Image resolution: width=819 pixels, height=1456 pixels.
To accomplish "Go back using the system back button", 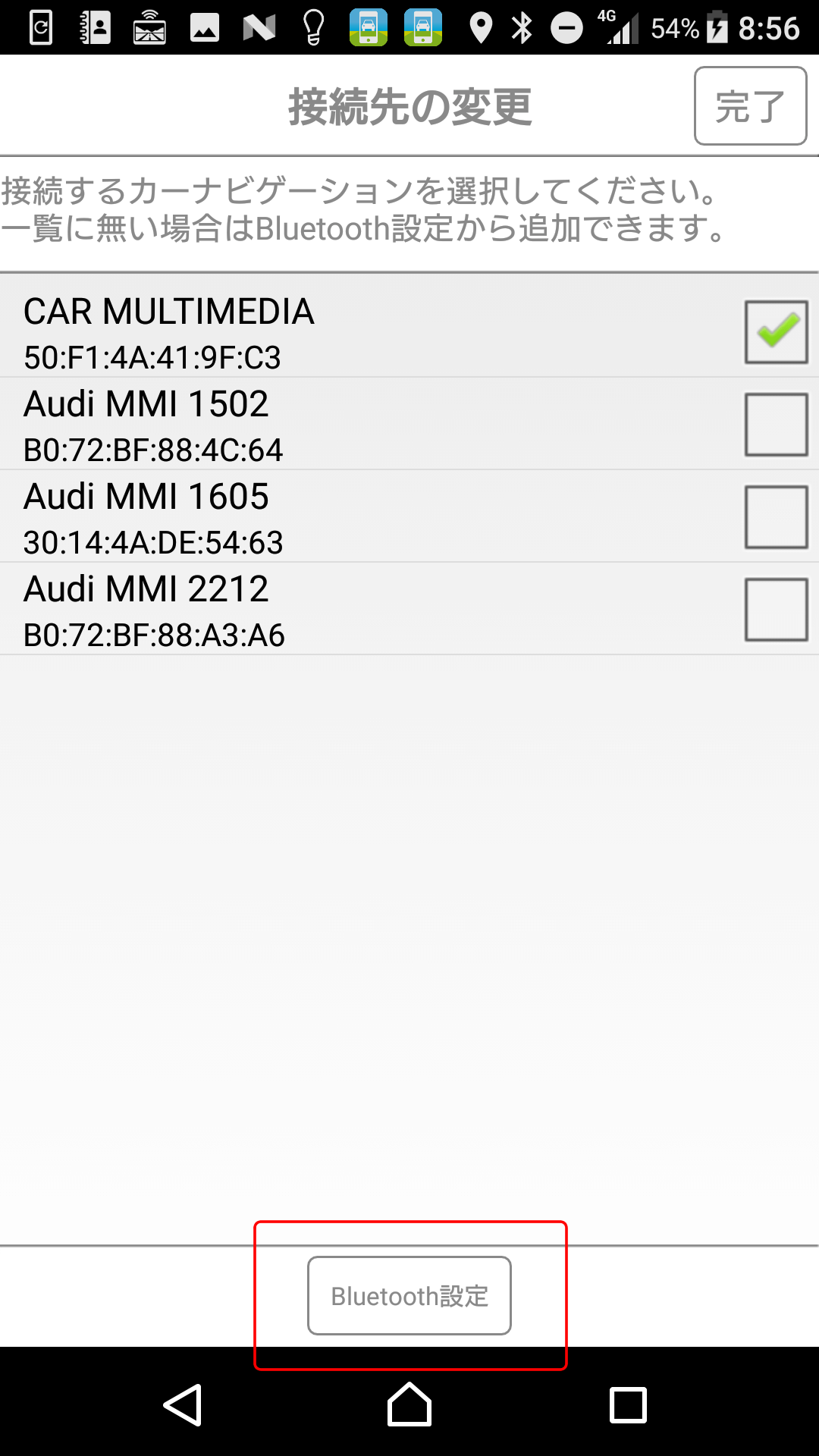I will pos(183,1405).
